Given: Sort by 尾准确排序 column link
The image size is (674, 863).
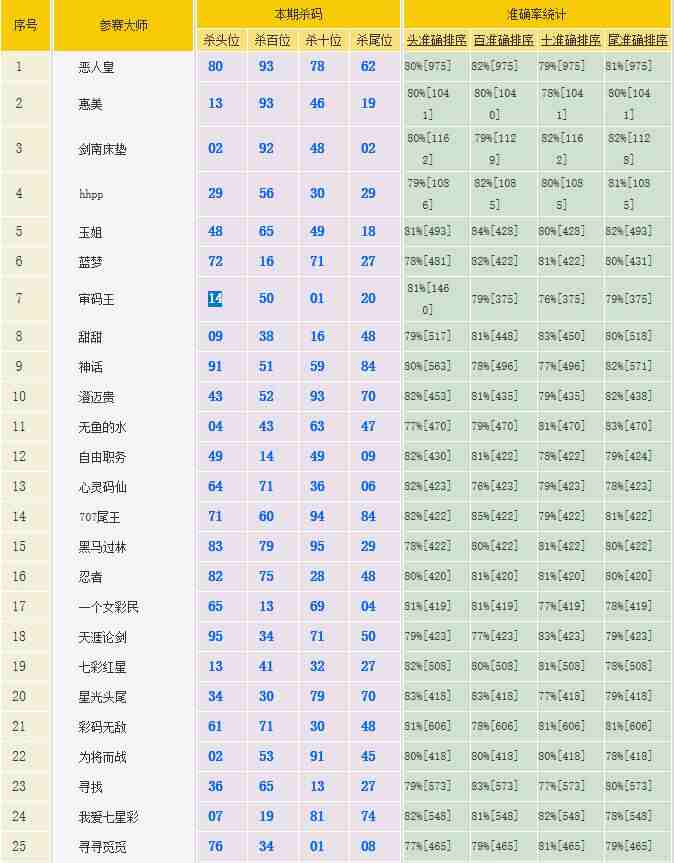Looking at the screenshot, I should pos(637,41).
